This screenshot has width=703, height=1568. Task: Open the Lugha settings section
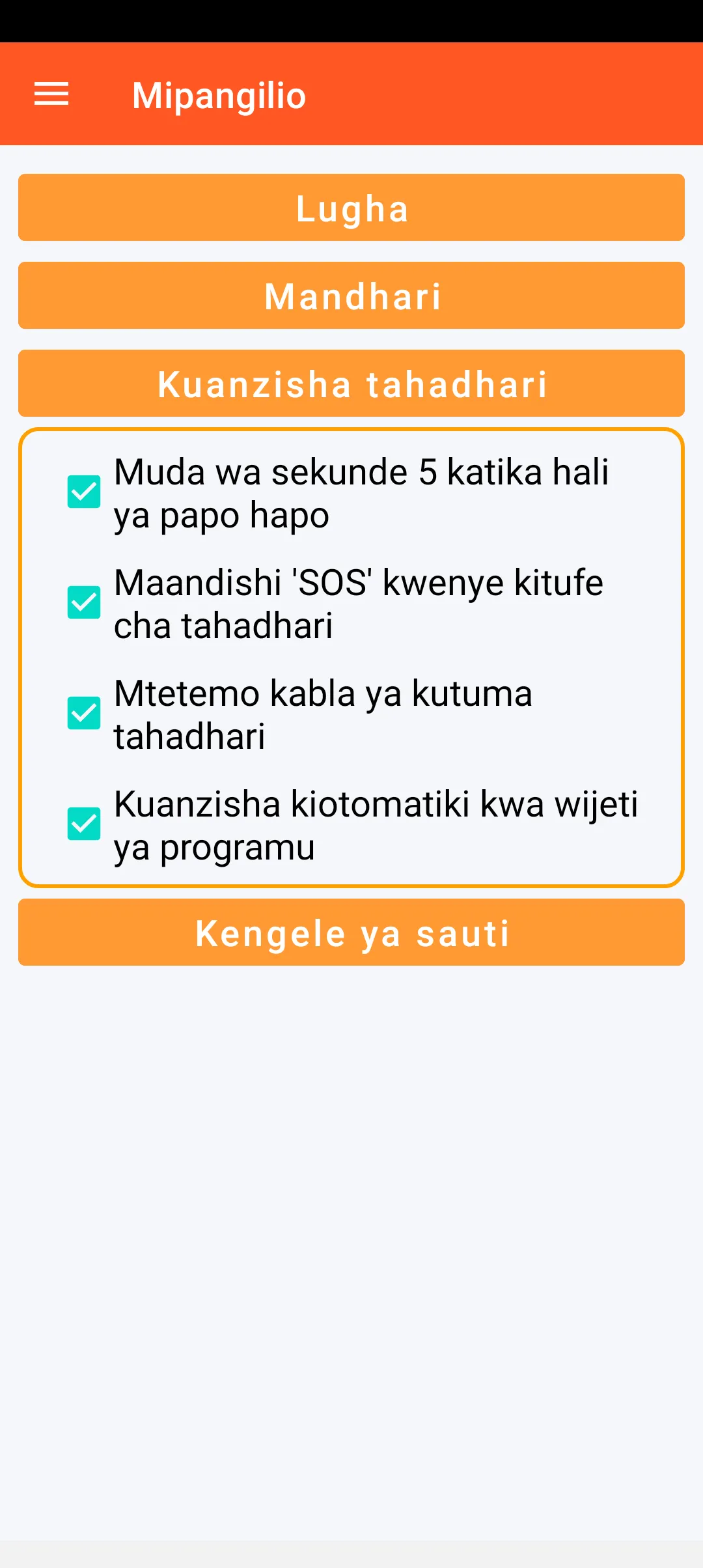(x=351, y=208)
